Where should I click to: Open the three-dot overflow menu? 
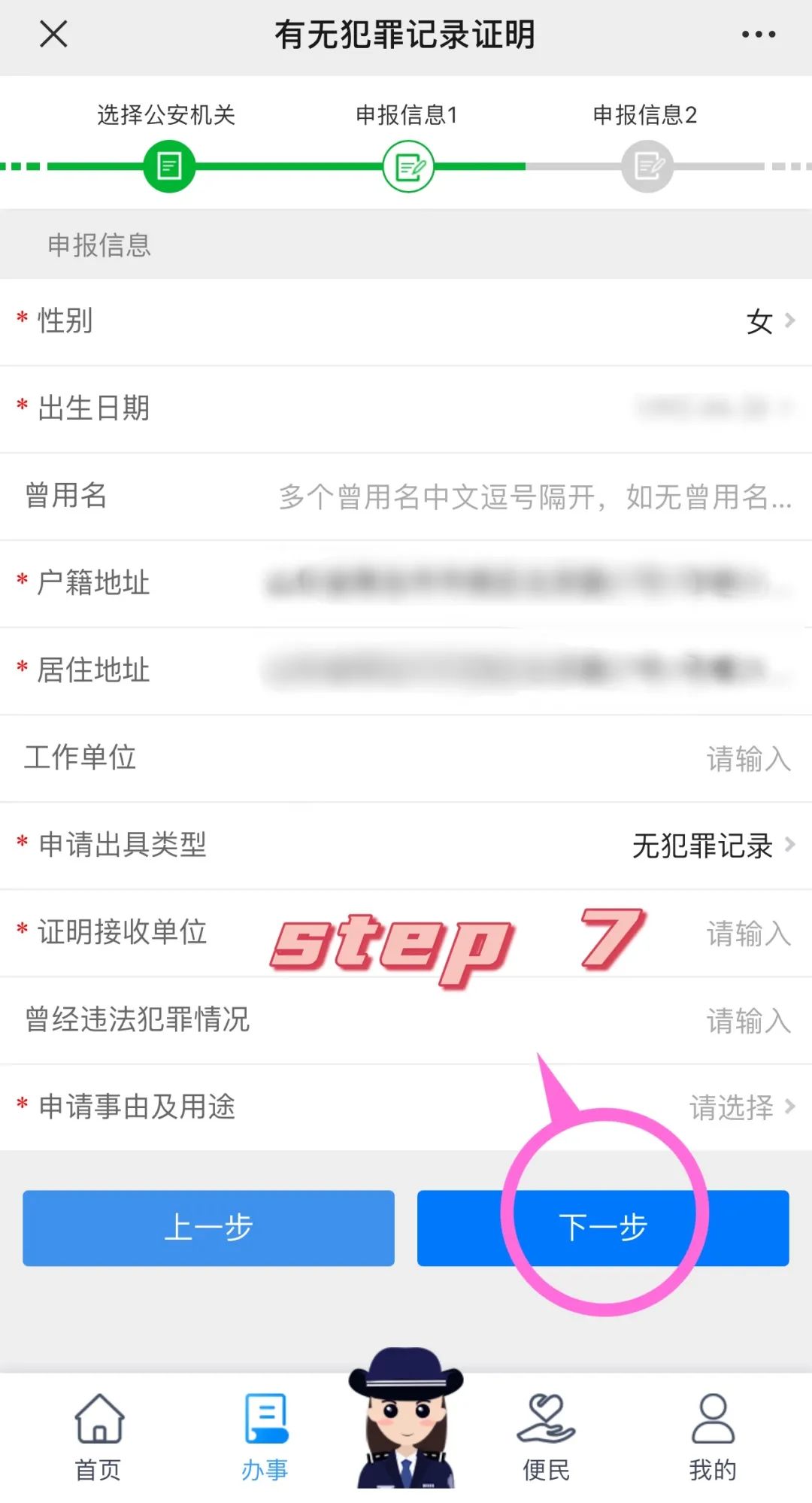tap(758, 34)
